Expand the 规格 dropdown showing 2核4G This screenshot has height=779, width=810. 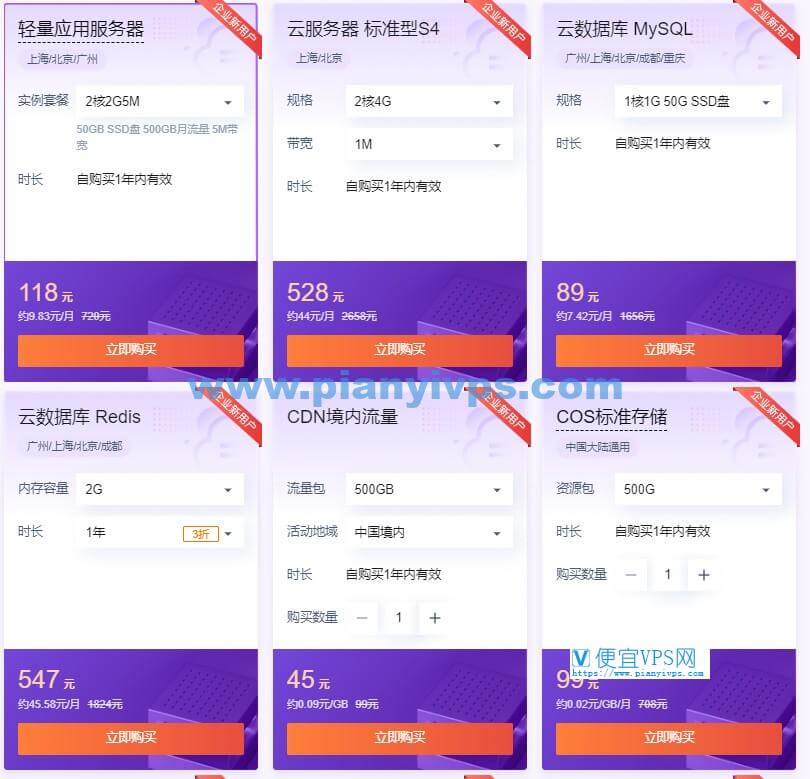(x=429, y=101)
